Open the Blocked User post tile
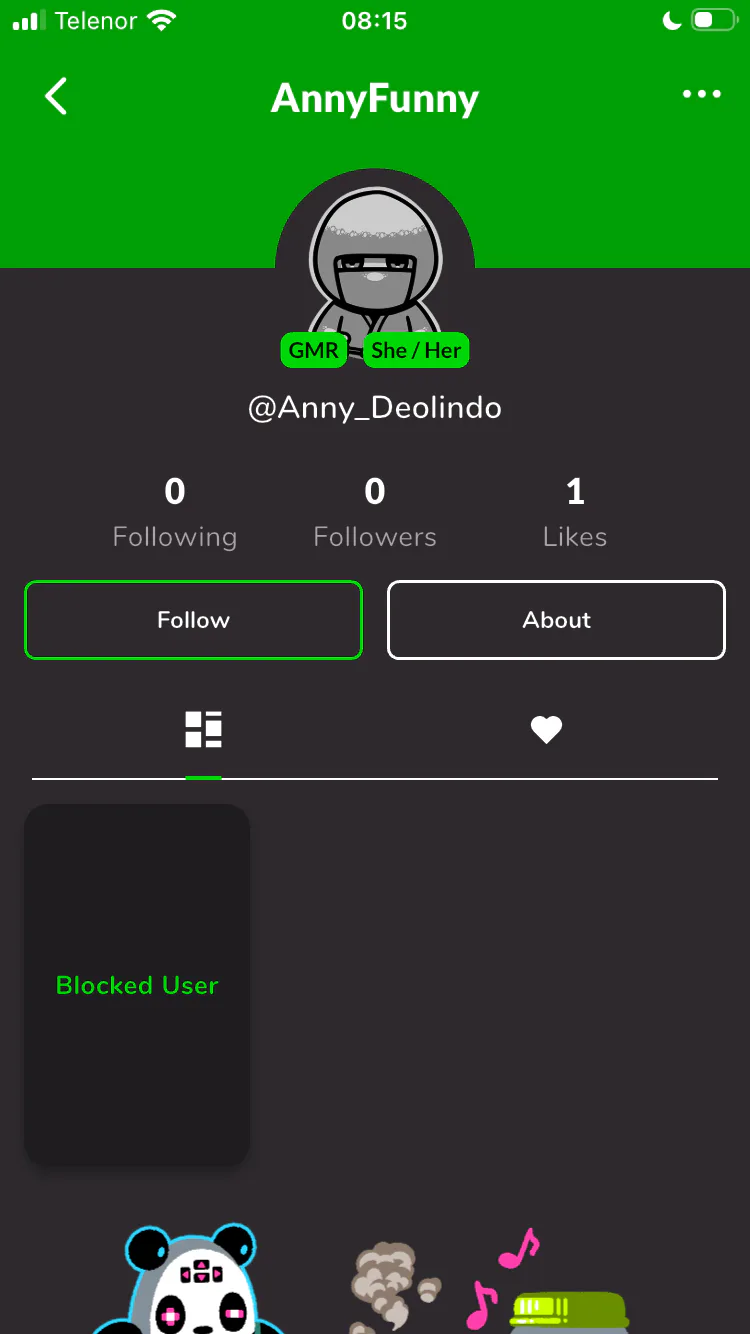The width and height of the screenshot is (750, 1334). (137, 985)
